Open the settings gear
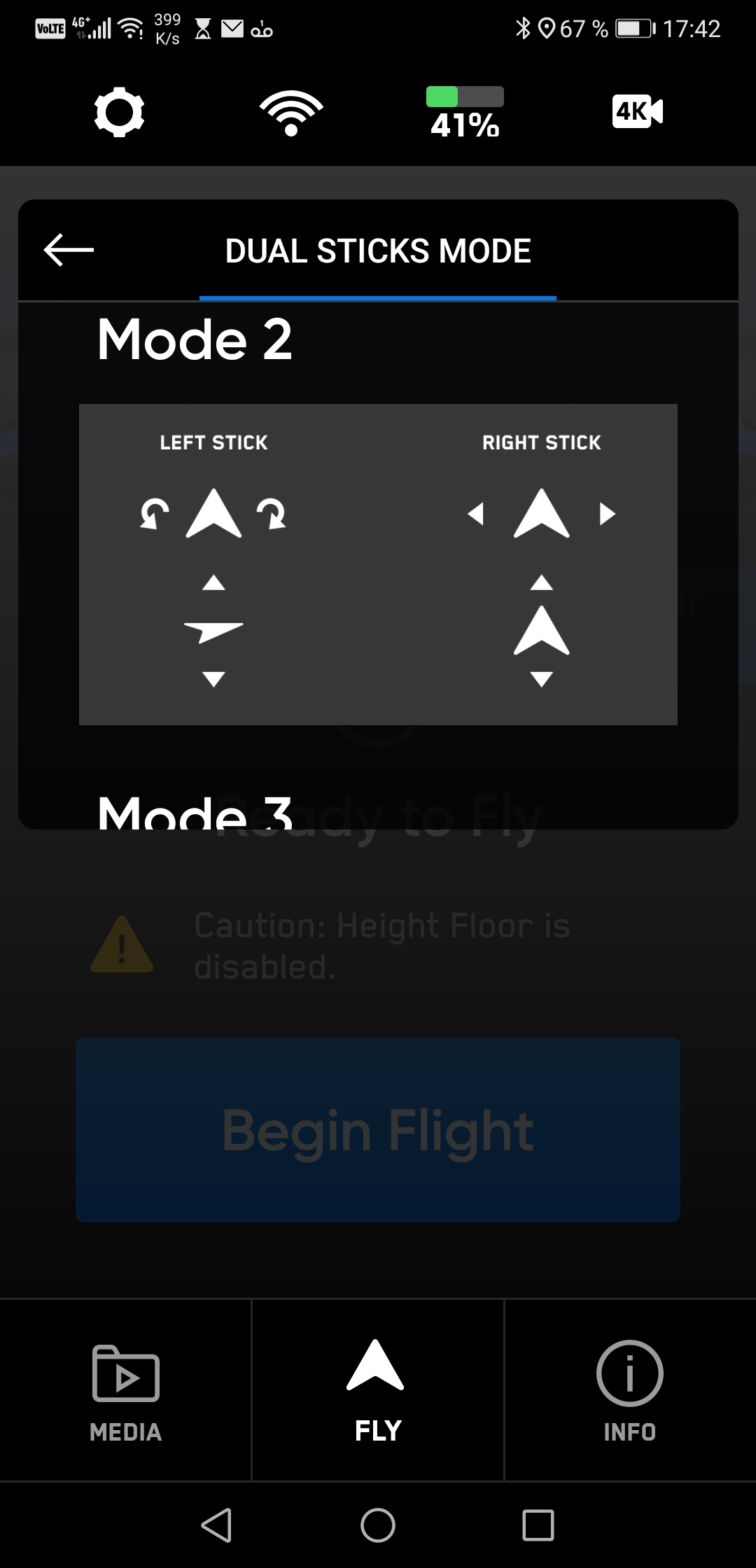Screen dimensions: 756x1568 [119, 112]
